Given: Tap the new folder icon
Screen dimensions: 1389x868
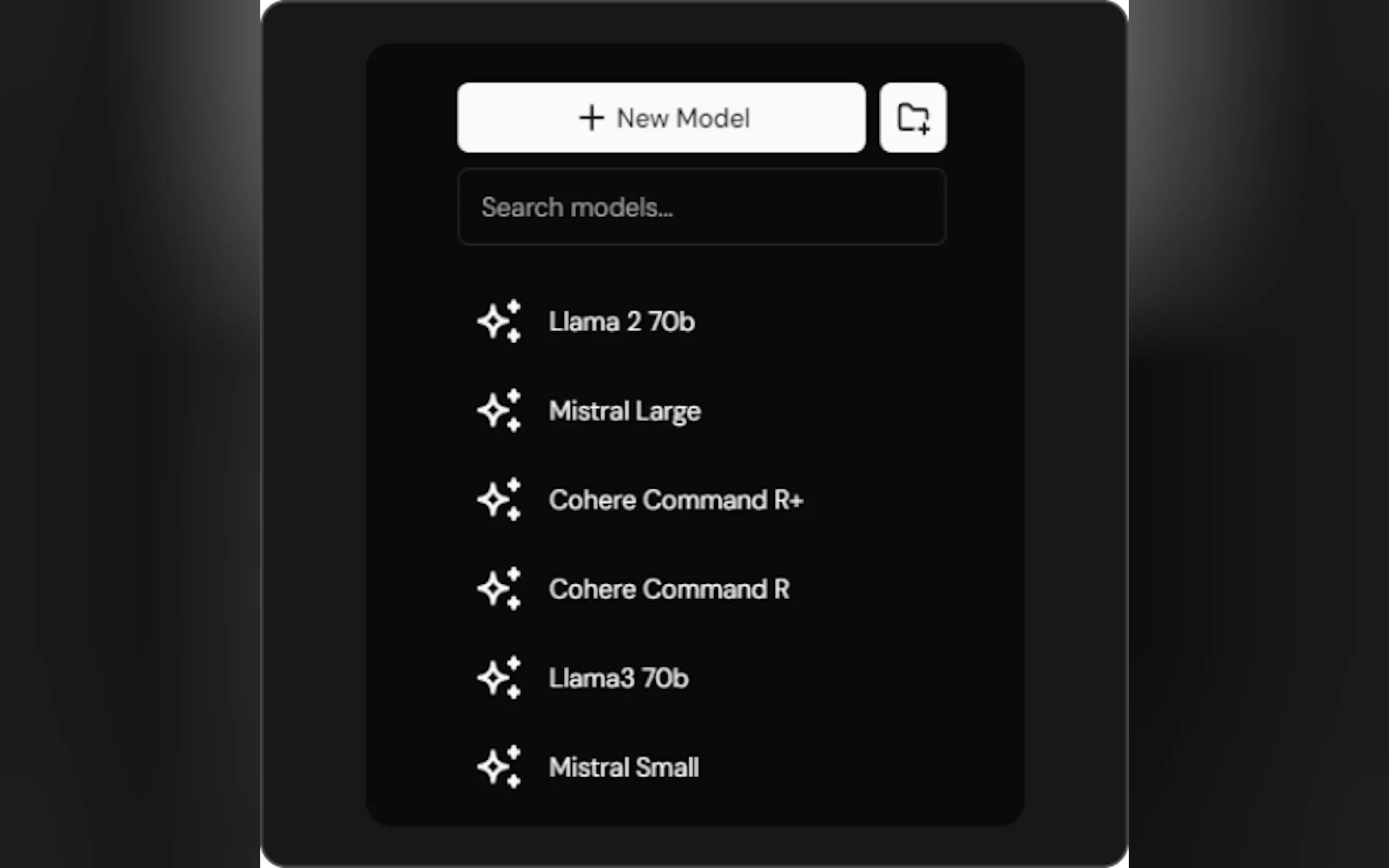Looking at the screenshot, I should point(912,118).
